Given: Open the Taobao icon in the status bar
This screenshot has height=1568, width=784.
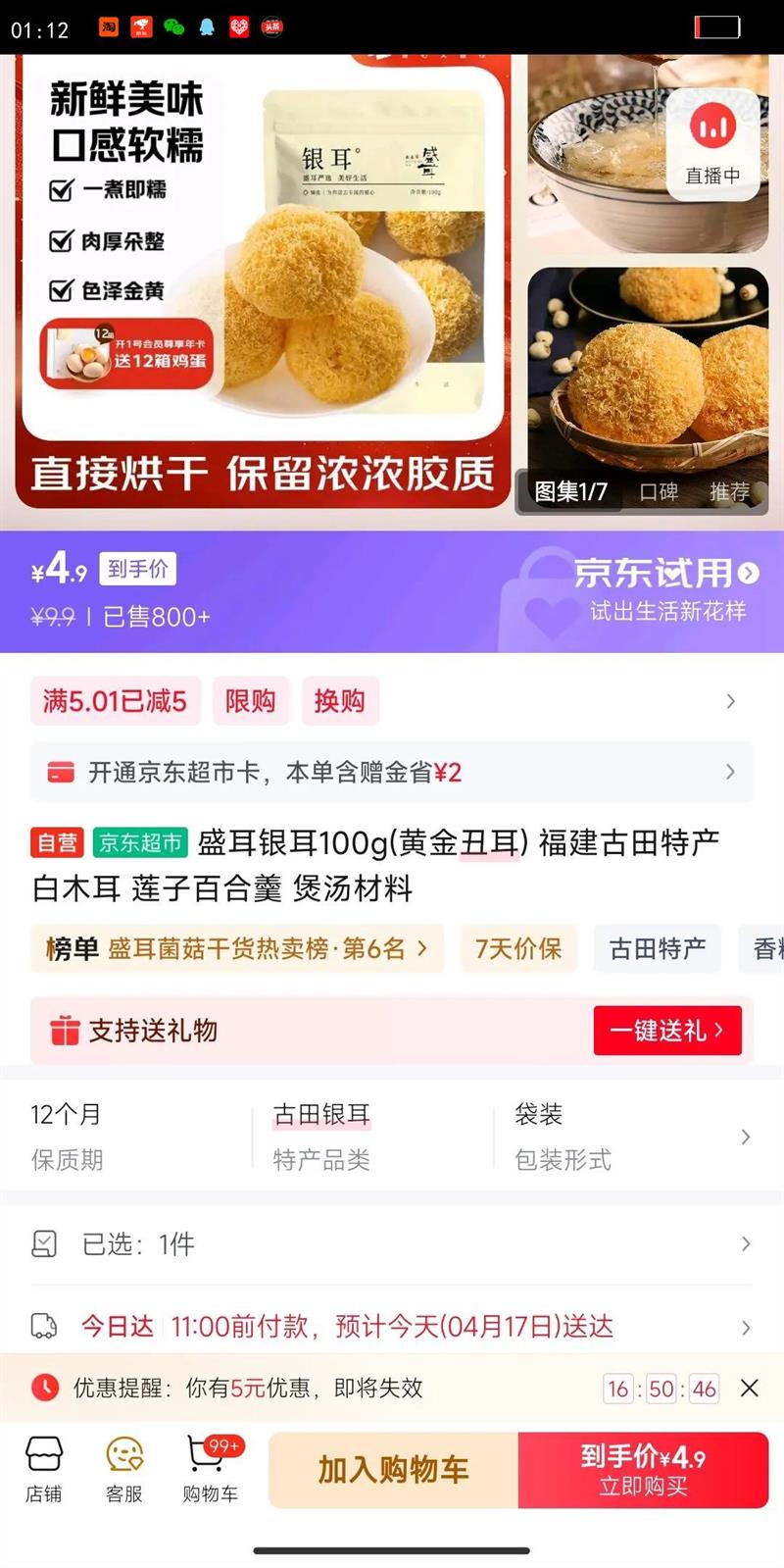Looking at the screenshot, I should click(108, 27).
